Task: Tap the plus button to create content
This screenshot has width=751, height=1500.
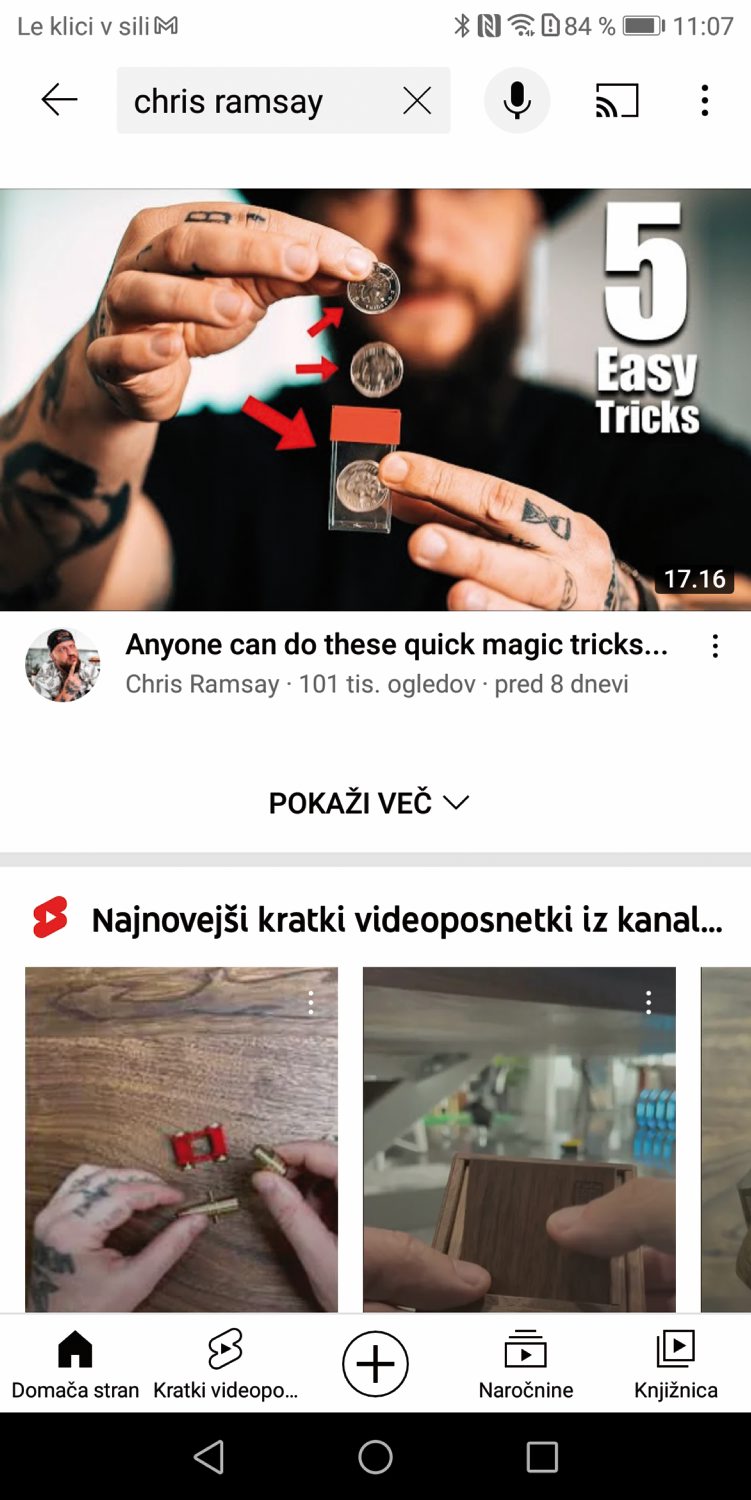Action: (375, 1364)
